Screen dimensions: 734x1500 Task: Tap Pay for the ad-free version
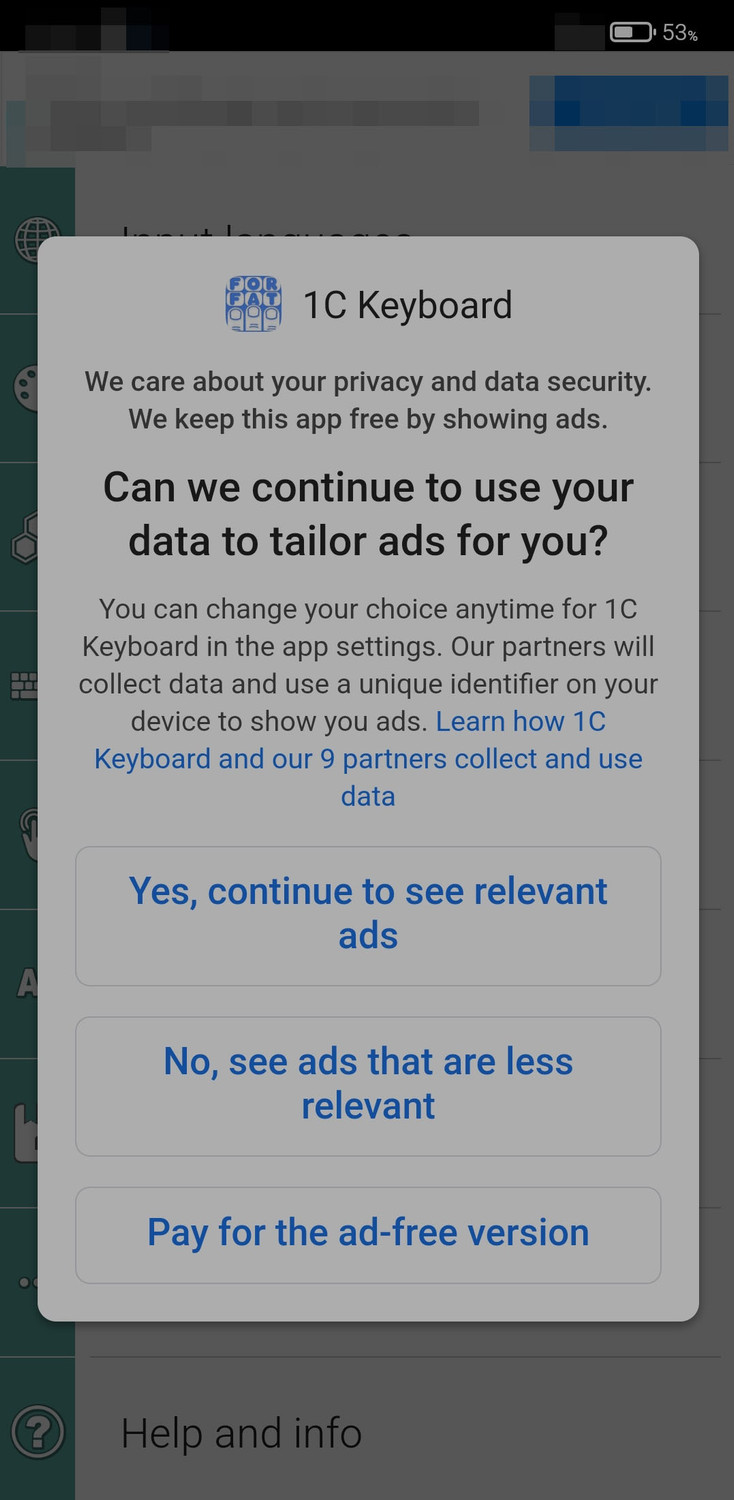pyautogui.click(x=368, y=1234)
